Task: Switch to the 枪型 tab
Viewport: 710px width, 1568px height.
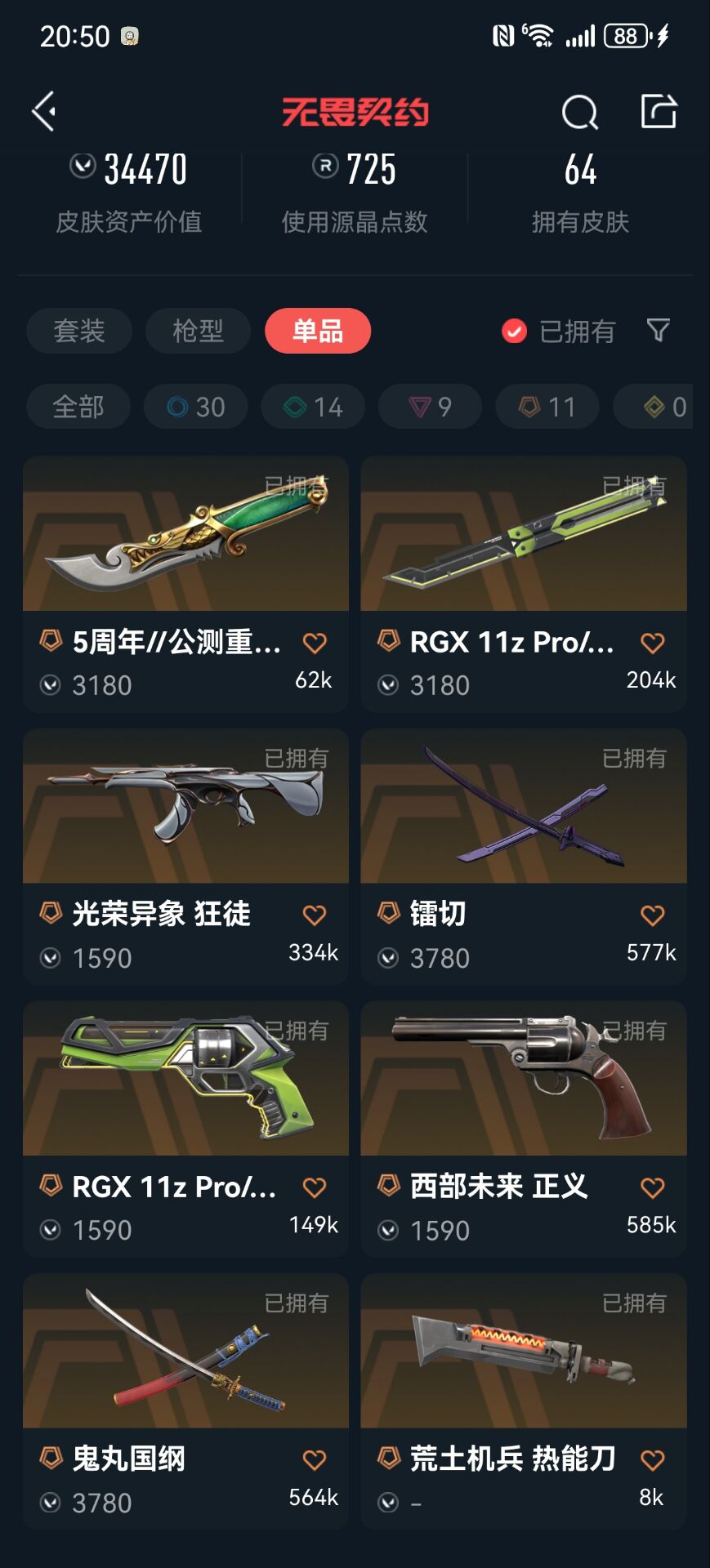Action: pyautogui.click(x=198, y=331)
